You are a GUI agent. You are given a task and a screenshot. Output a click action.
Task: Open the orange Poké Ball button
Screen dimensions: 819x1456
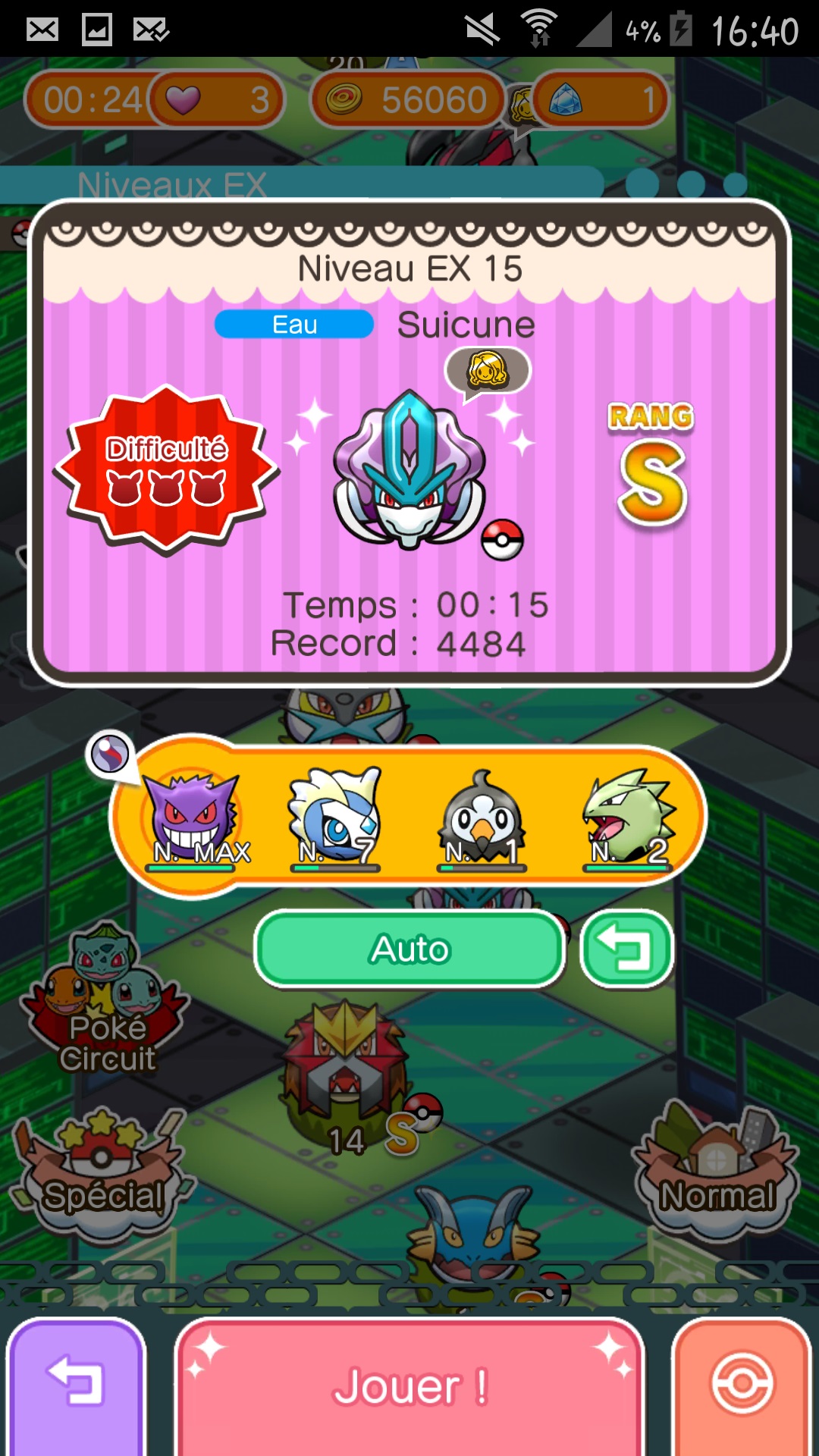[x=742, y=1386]
